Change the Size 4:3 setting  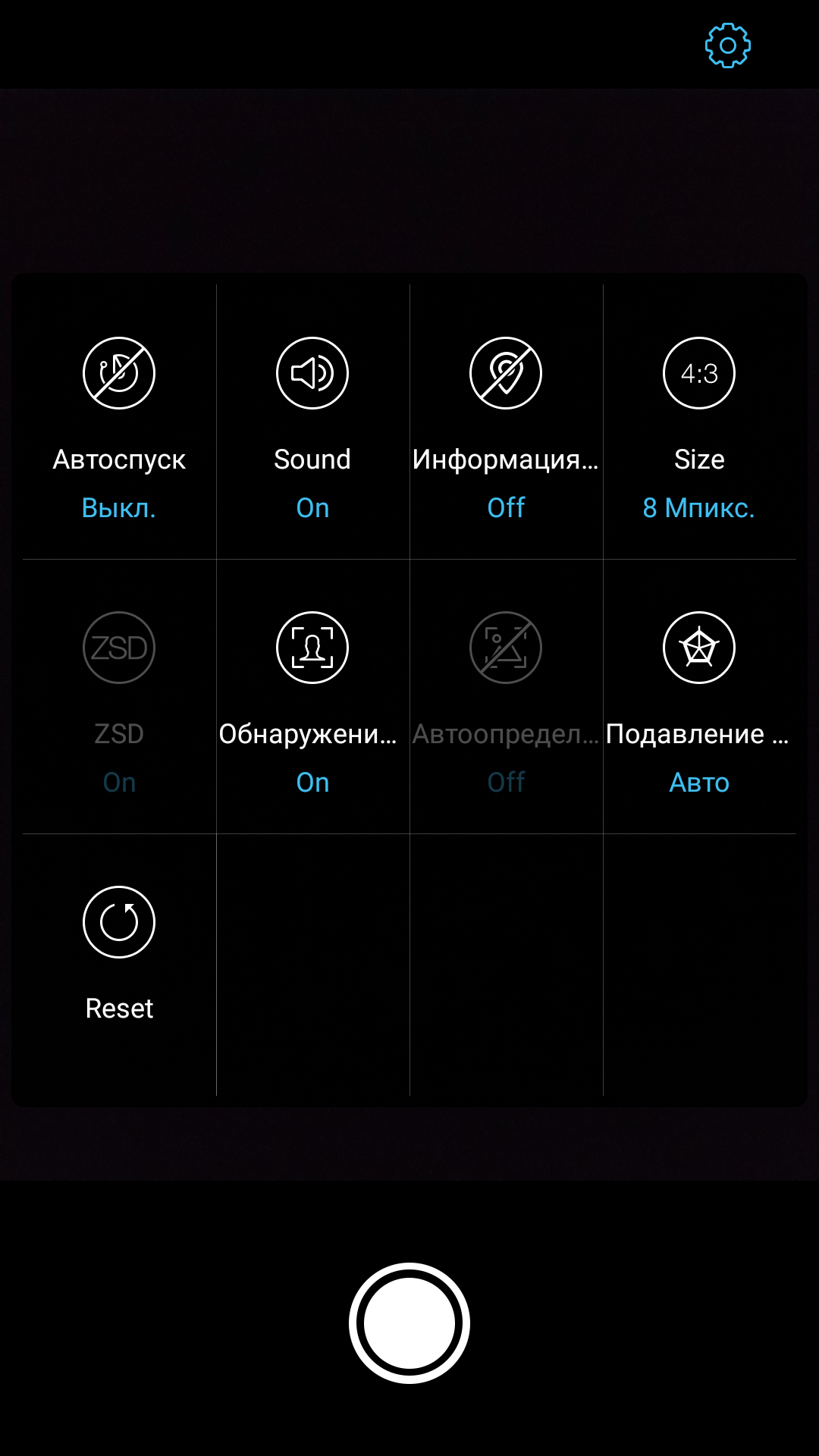pos(699,422)
